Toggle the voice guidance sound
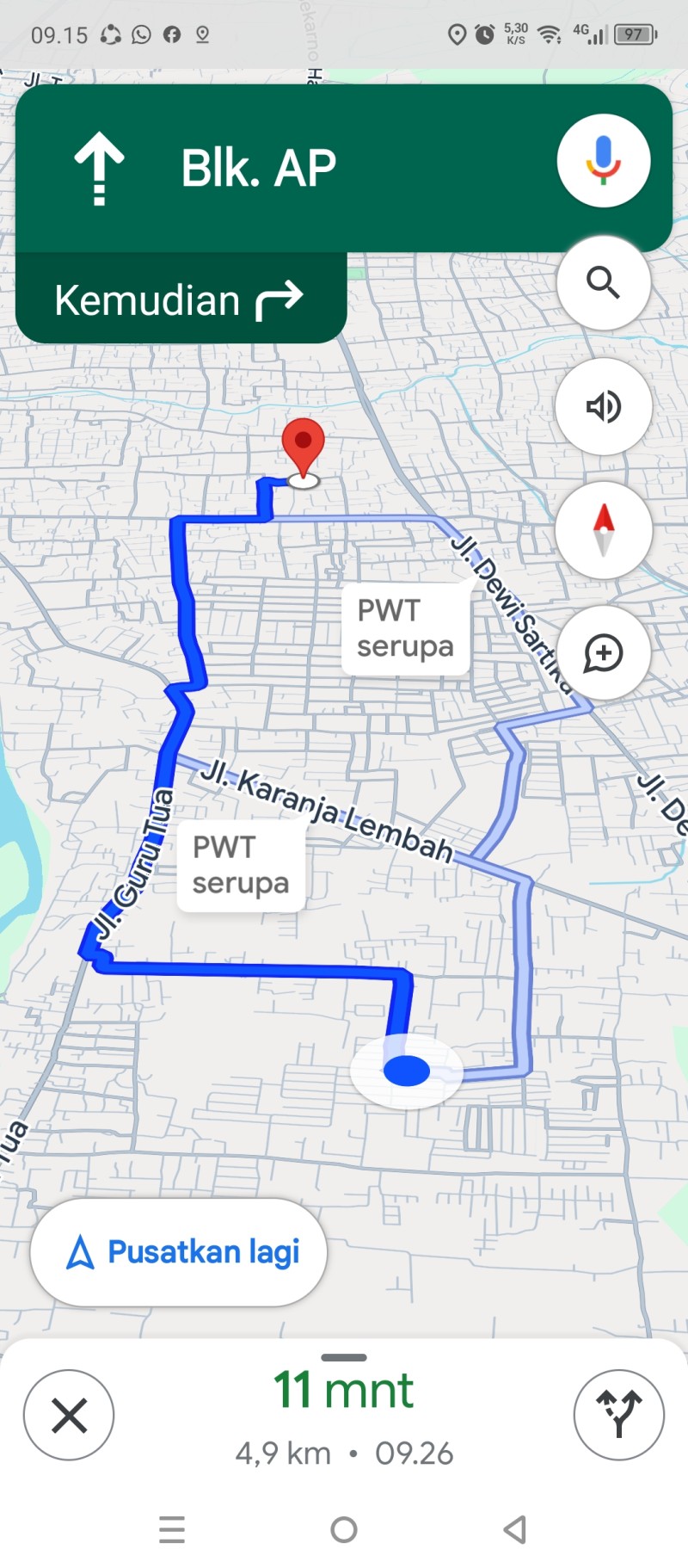The image size is (688, 1568). tap(603, 406)
